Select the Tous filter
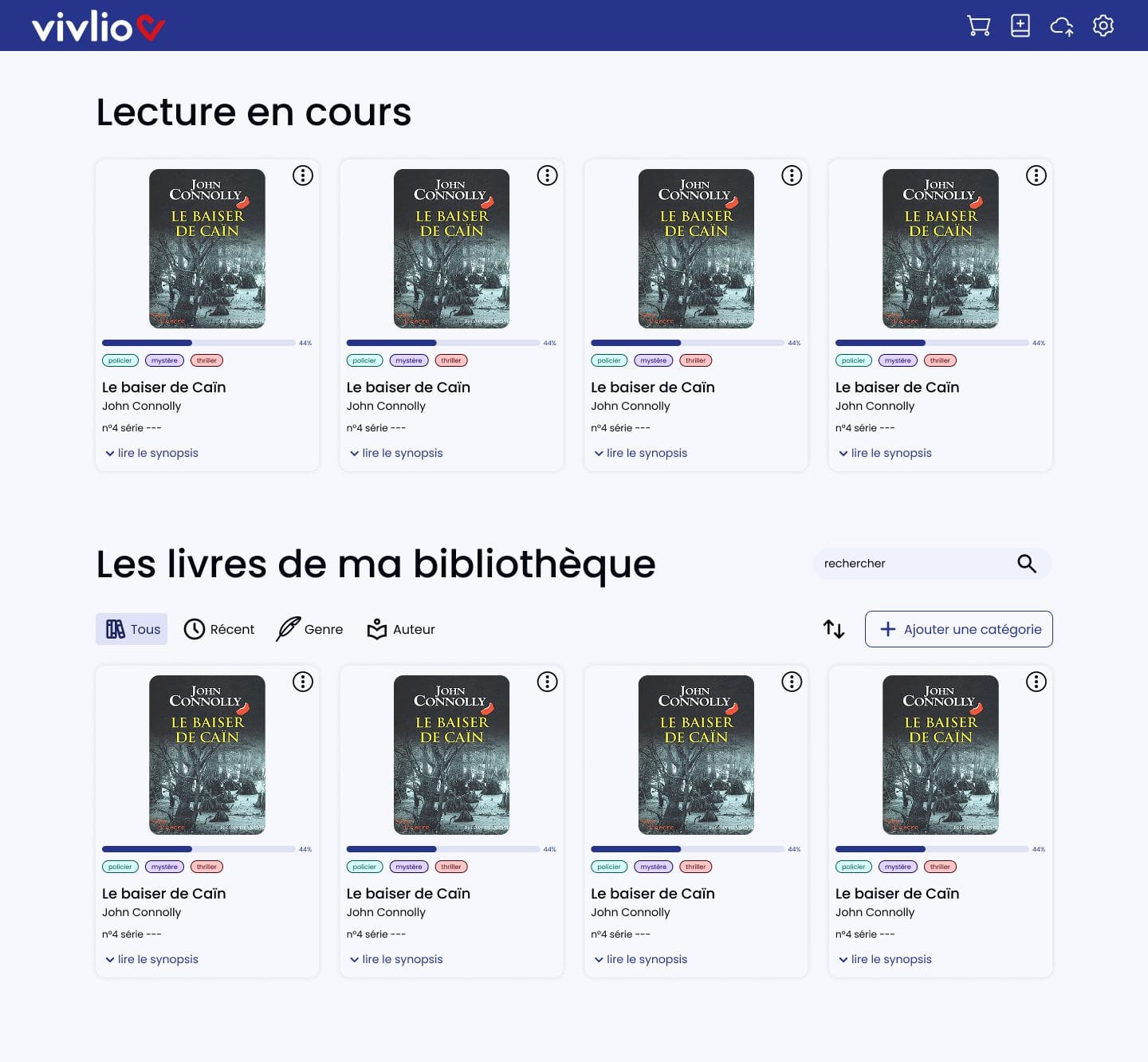The width and height of the screenshot is (1148, 1062). [132, 629]
